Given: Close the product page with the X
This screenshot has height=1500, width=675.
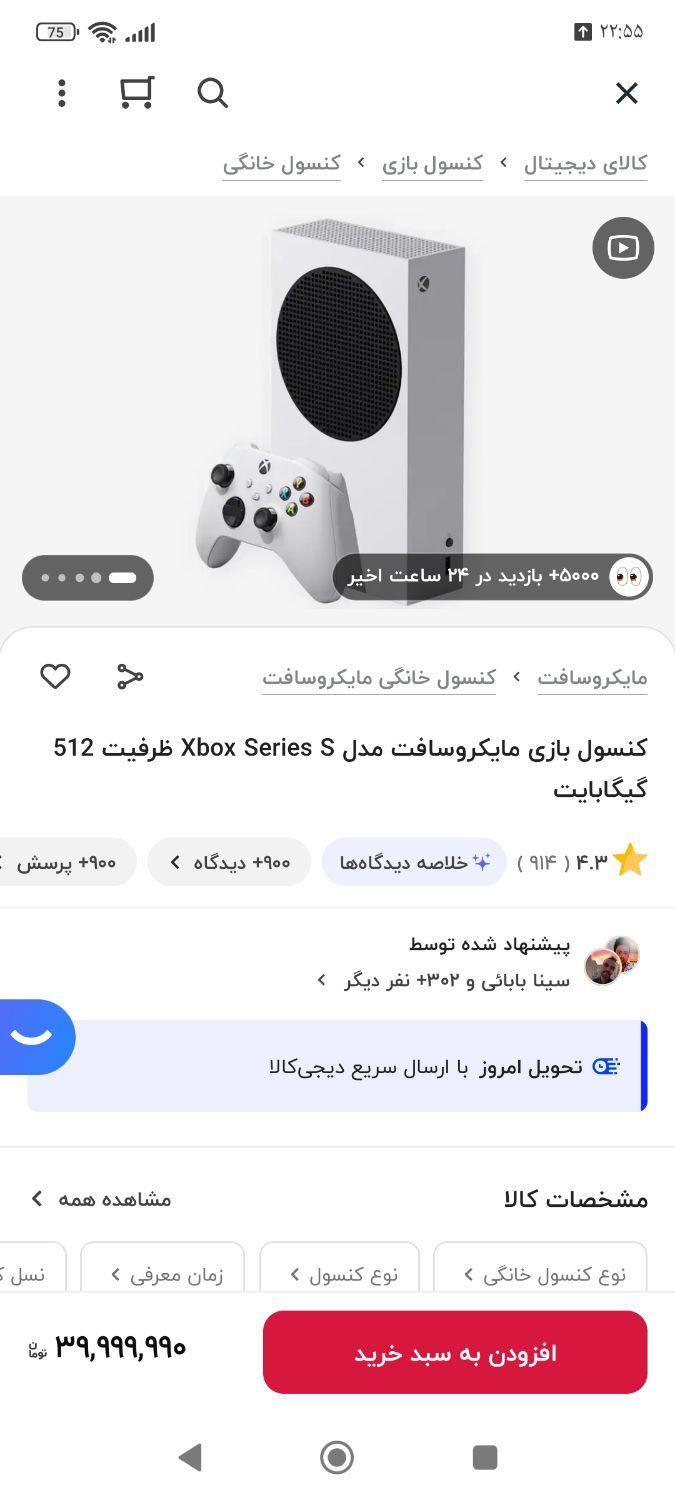Looking at the screenshot, I should click(x=626, y=93).
